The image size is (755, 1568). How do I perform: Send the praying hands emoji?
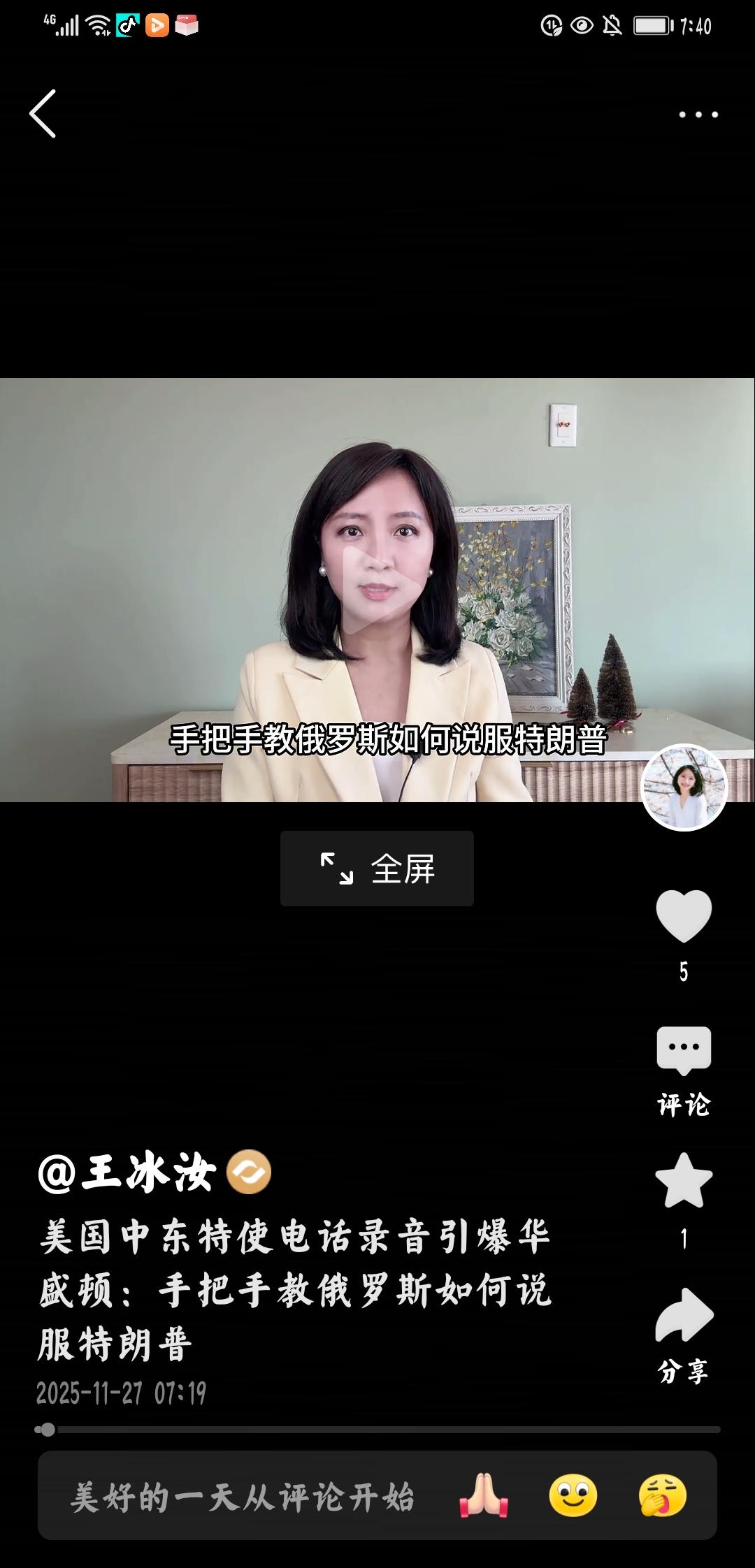pyautogui.click(x=484, y=1496)
